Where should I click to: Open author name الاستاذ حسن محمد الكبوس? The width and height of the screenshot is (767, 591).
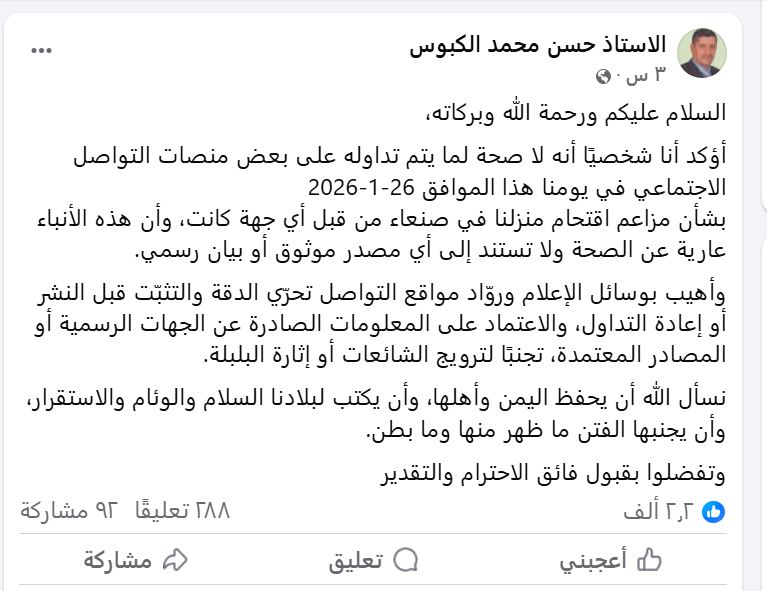click(538, 44)
